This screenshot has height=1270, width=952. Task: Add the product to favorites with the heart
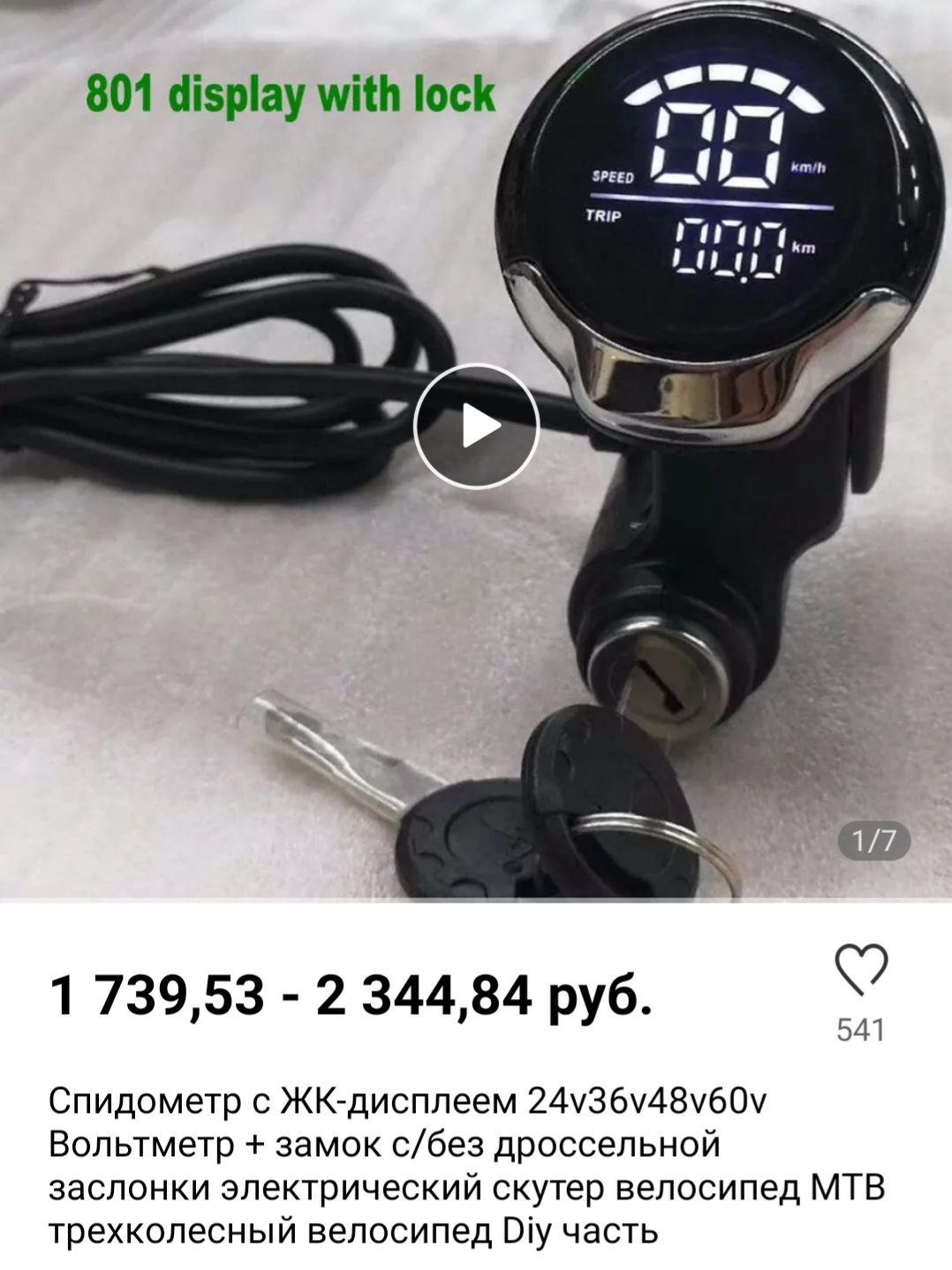[860, 971]
